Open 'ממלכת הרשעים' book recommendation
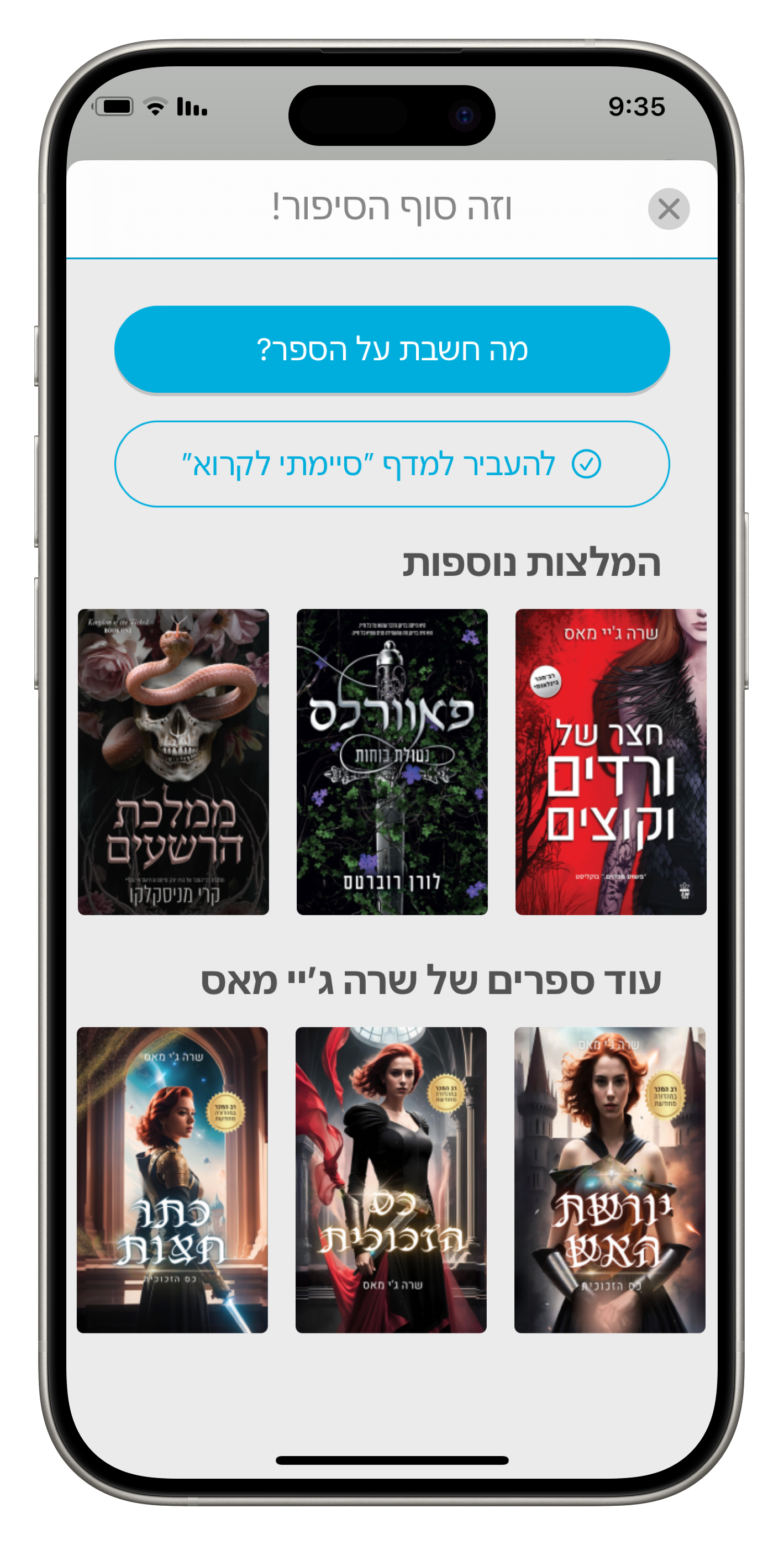 click(173, 761)
